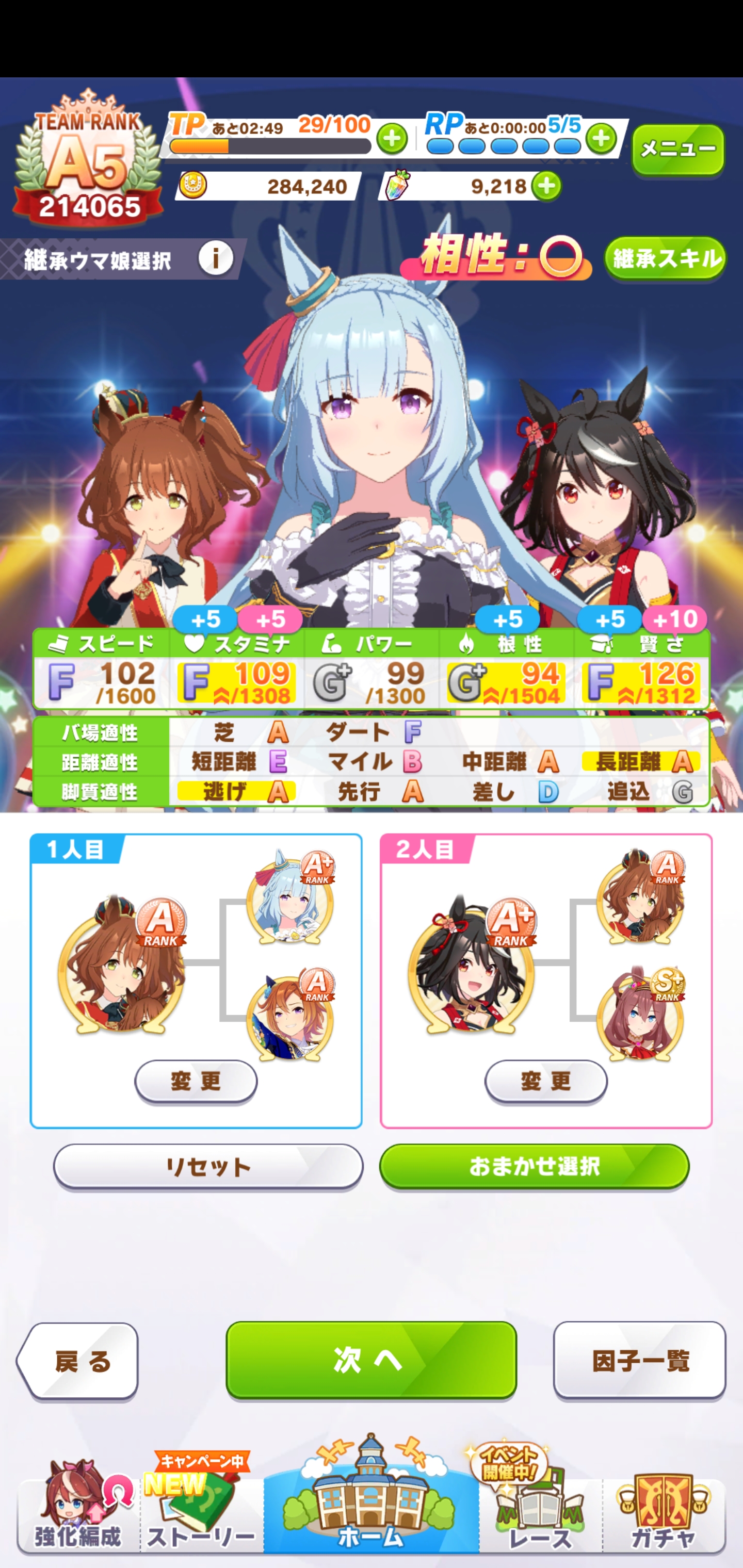Tap 変更 under the 1人目 slot

tap(196, 1081)
